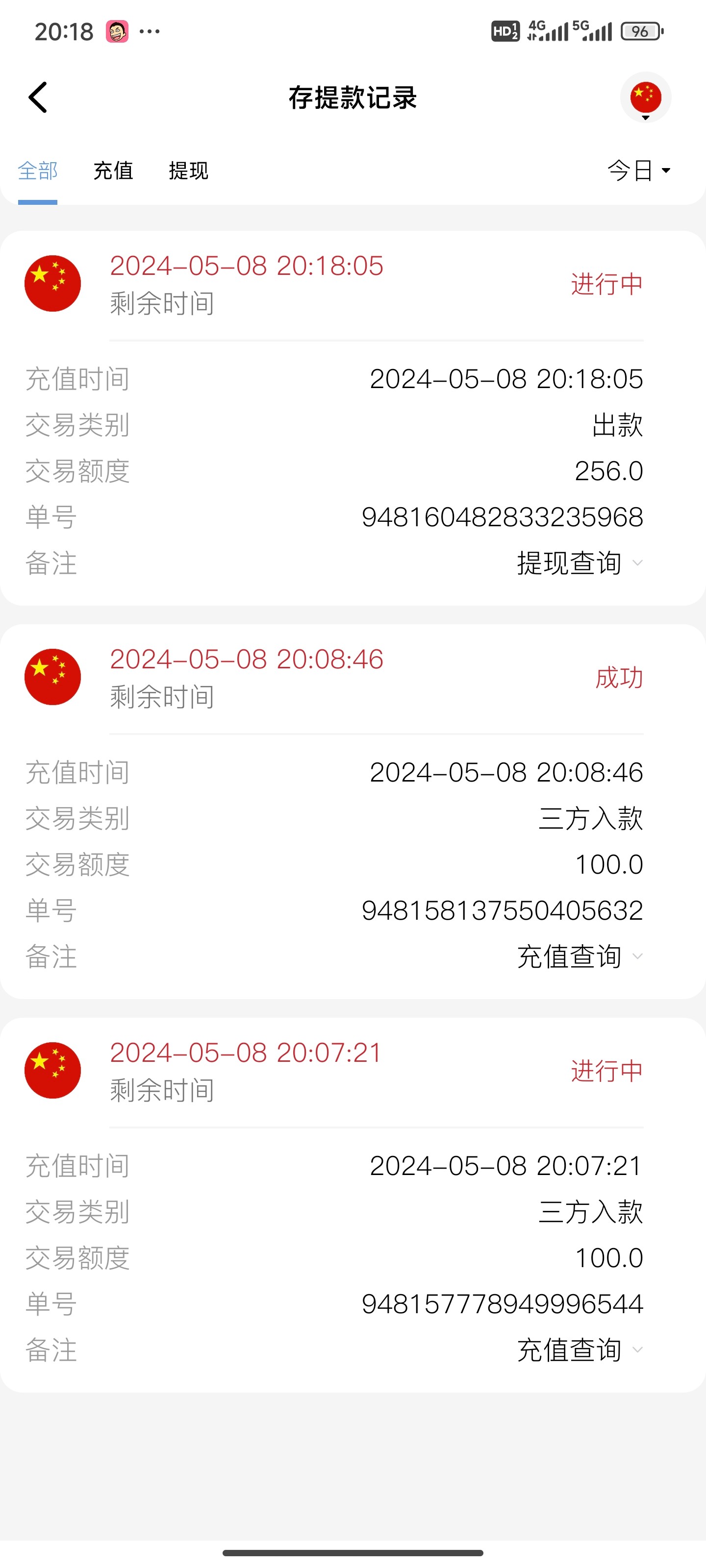706x1568 pixels.
Task: Switch to the 全部 tab
Action: [x=38, y=171]
